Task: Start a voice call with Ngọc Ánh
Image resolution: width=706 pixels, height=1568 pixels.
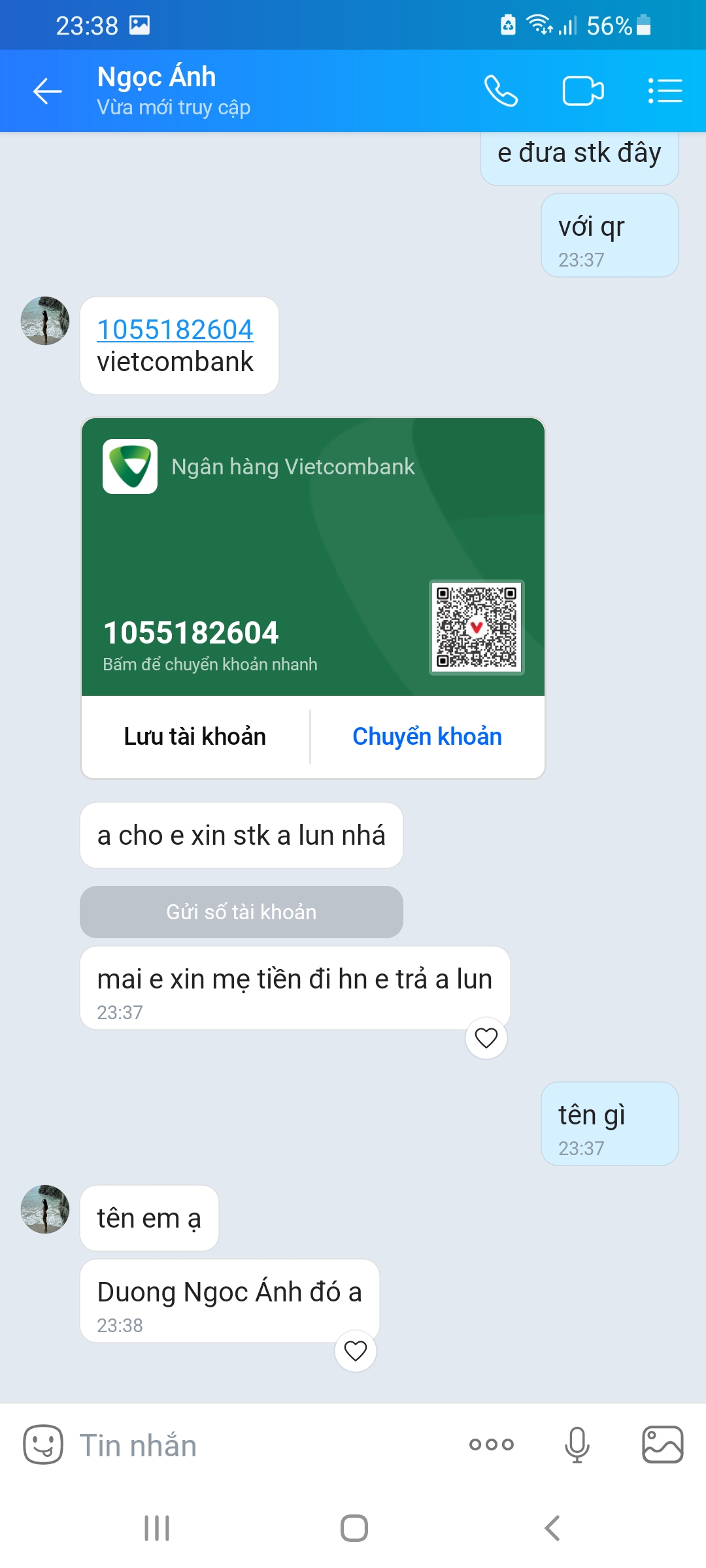Action: (501, 91)
